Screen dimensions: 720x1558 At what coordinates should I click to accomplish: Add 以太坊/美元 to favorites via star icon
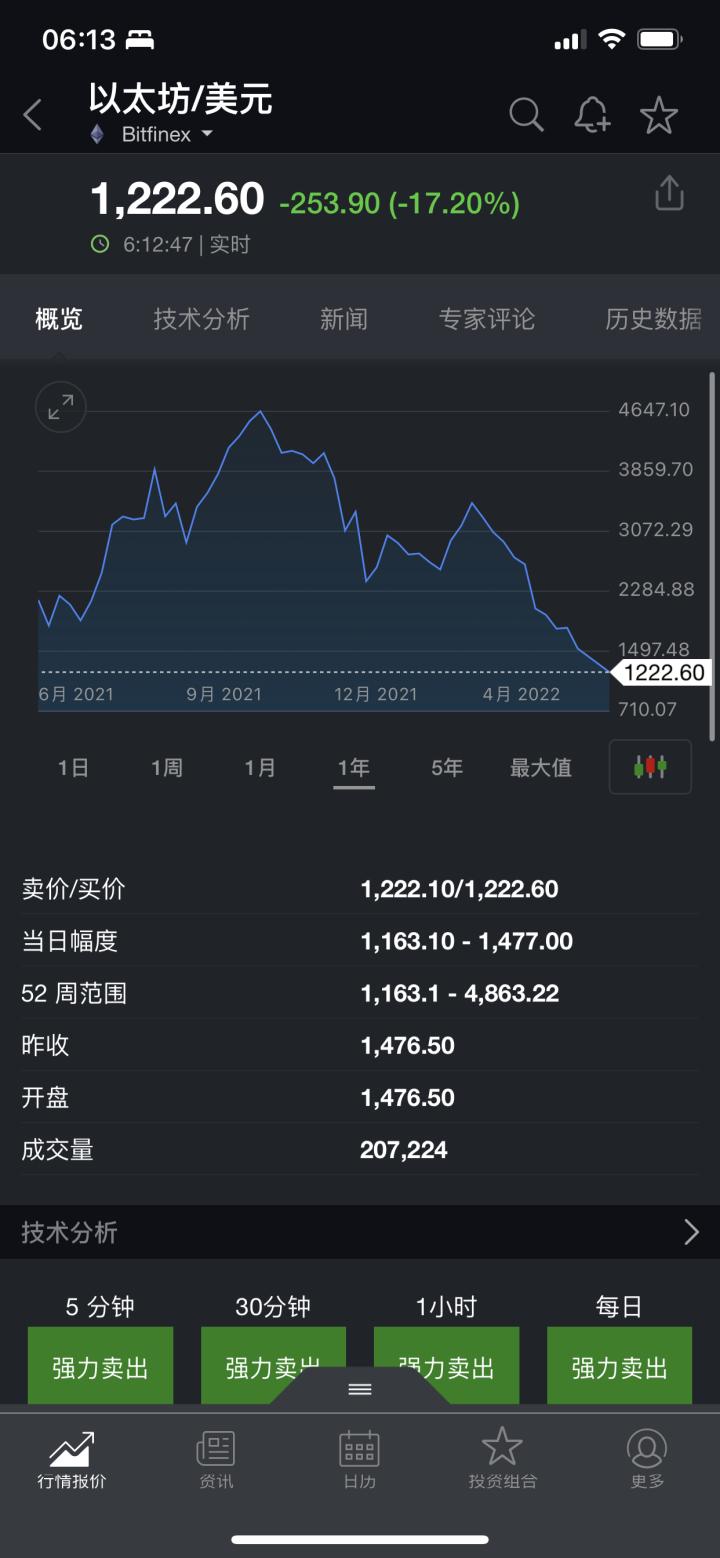(659, 115)
